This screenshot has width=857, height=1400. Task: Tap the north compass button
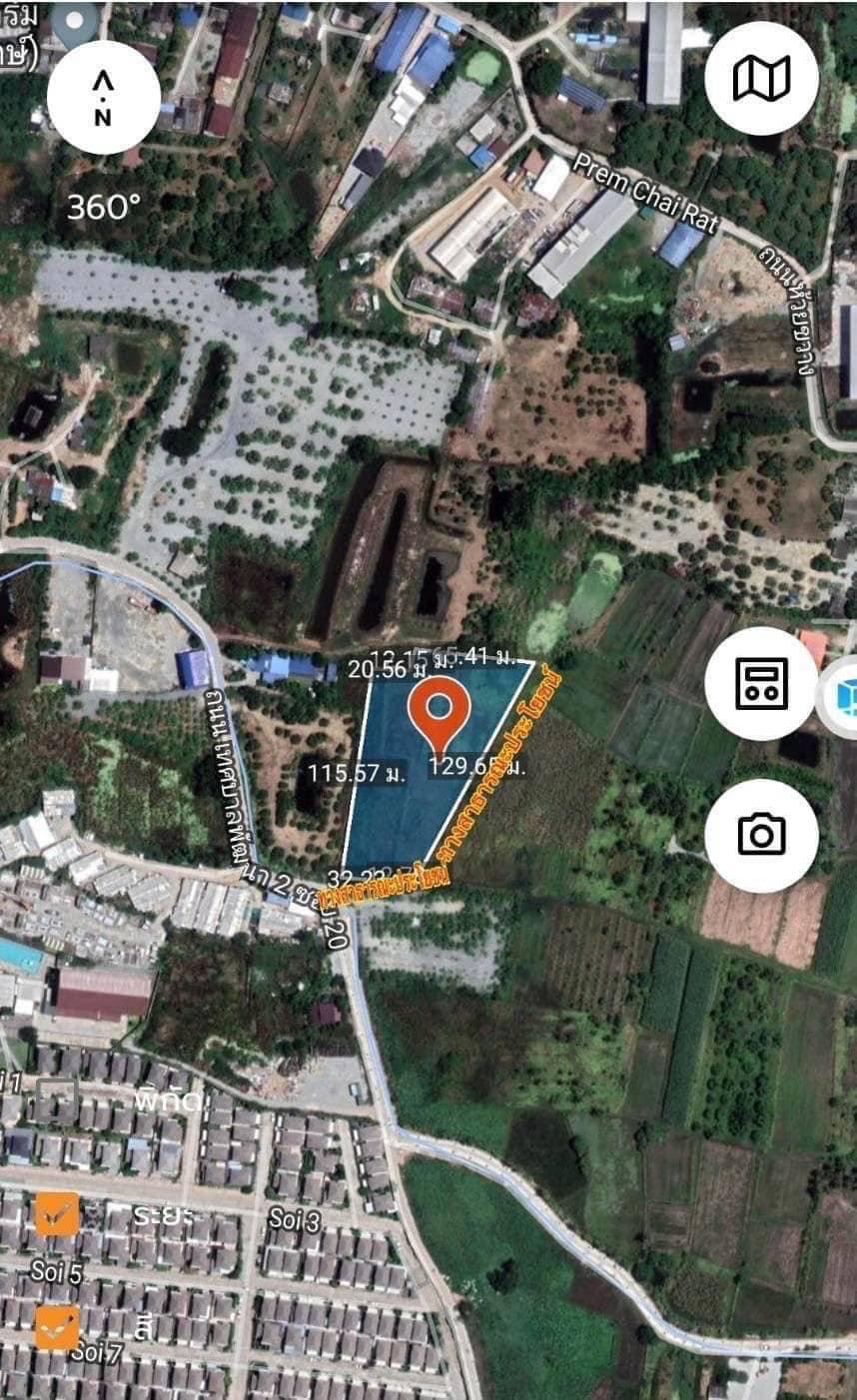(x=103, y=97)
